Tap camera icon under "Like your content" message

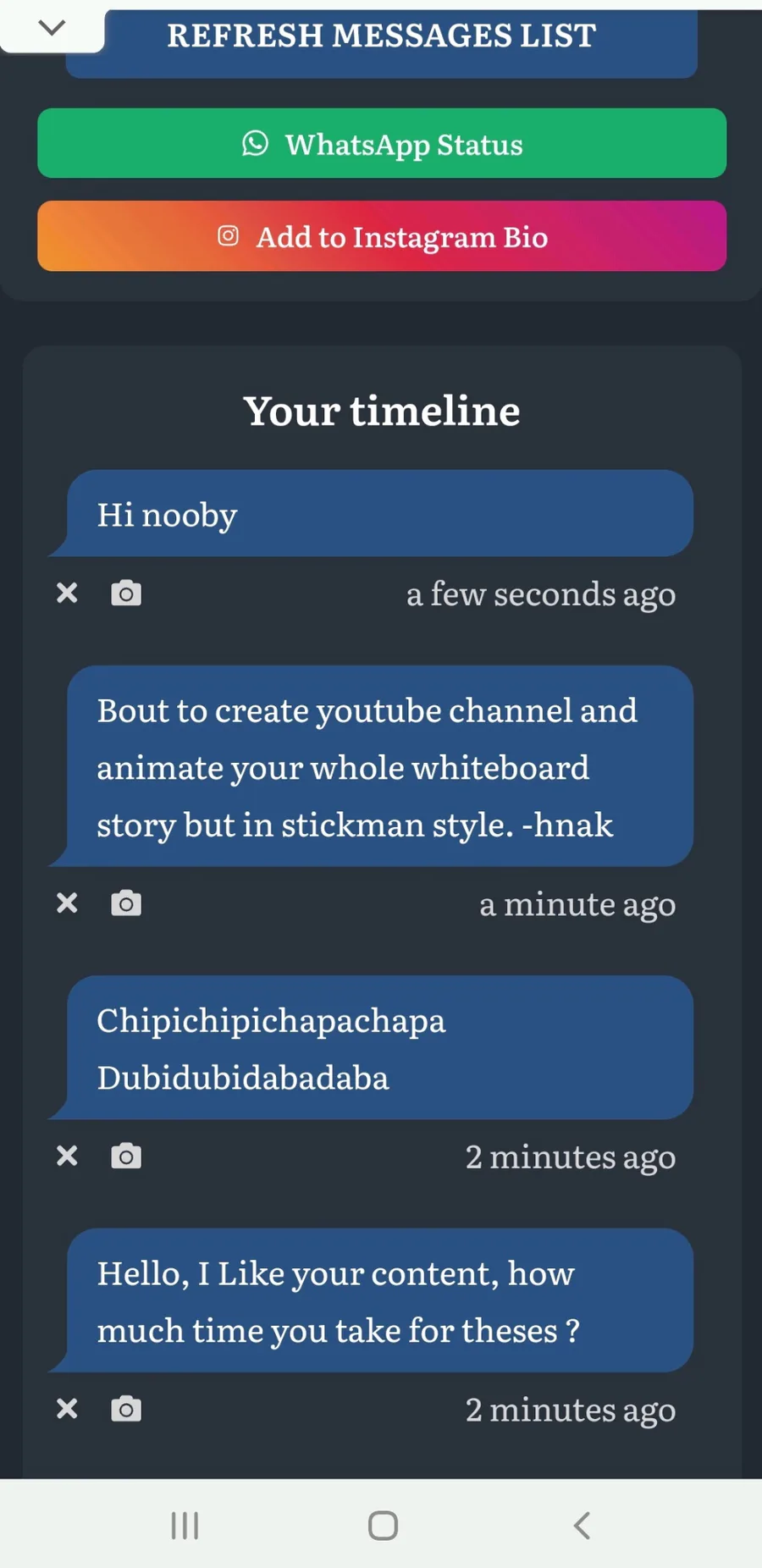[x=126, y=1409]
